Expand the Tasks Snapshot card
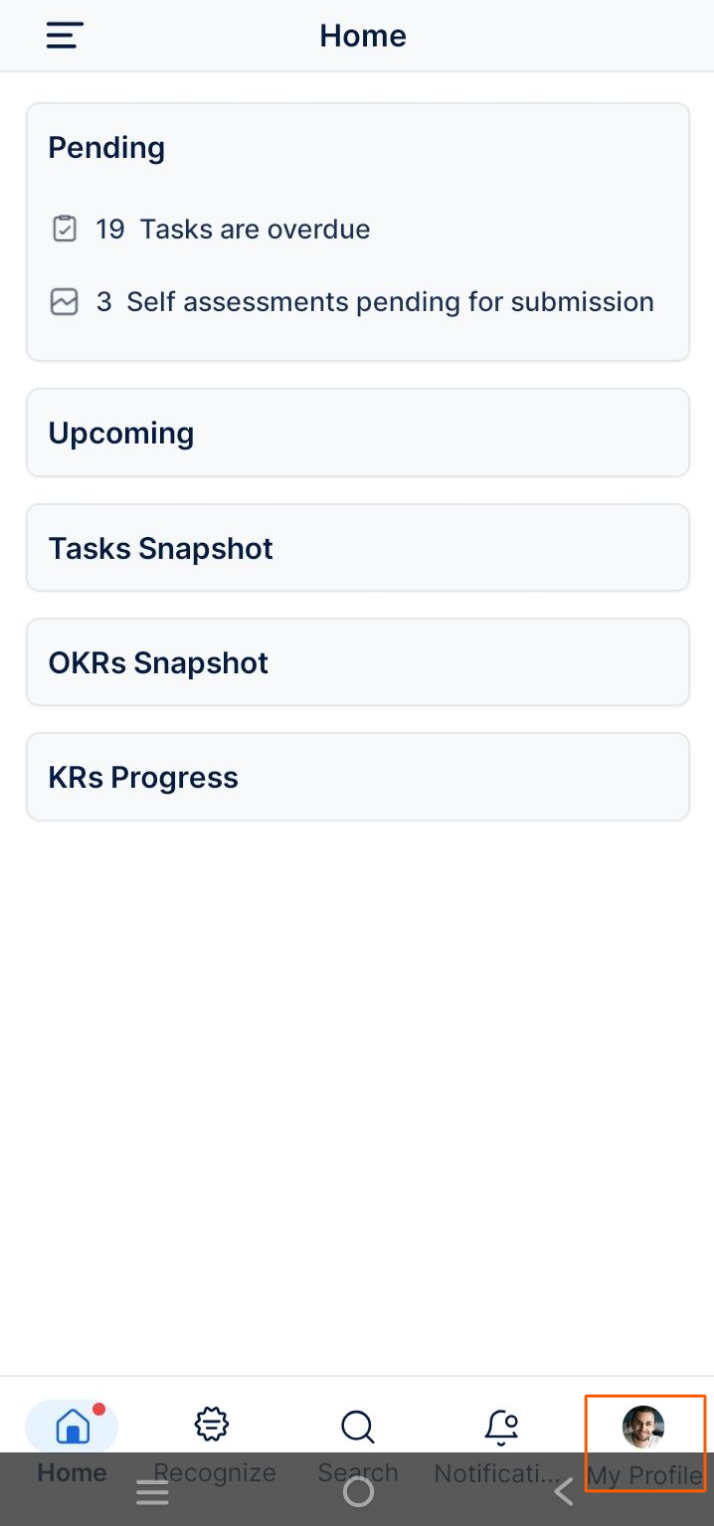714x1526 pixels. (x=357, y=548)
